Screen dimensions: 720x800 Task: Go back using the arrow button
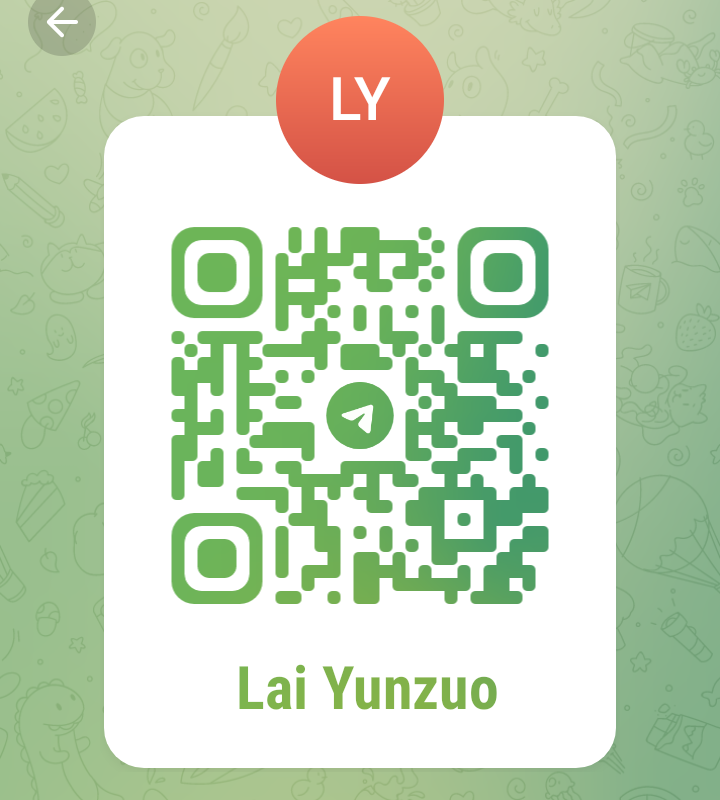click(61, 22)
